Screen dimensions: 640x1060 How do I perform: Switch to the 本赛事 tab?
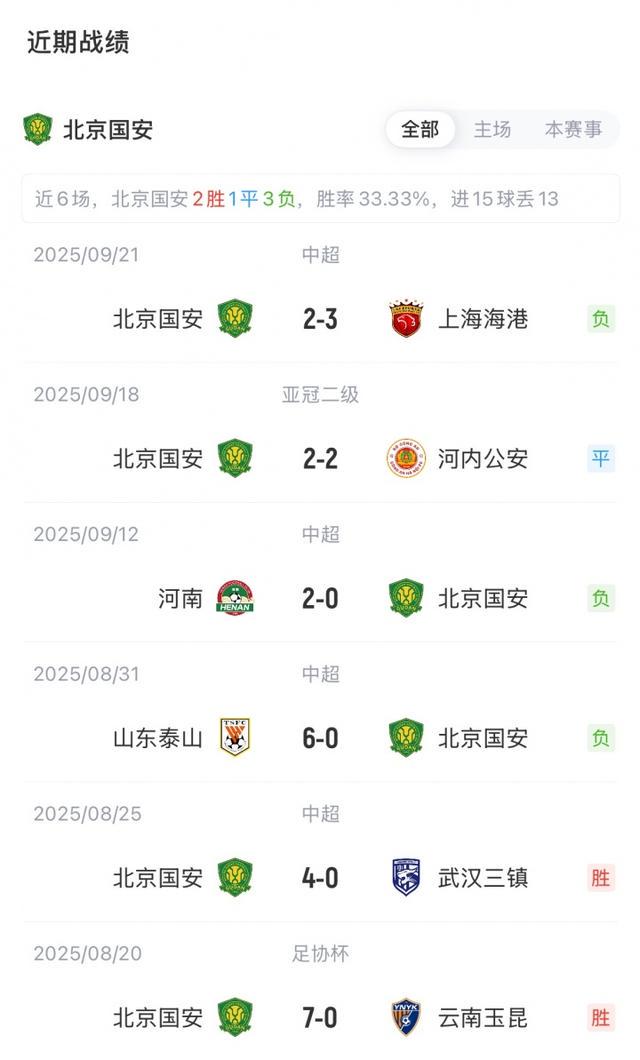[x=573, y=130]
